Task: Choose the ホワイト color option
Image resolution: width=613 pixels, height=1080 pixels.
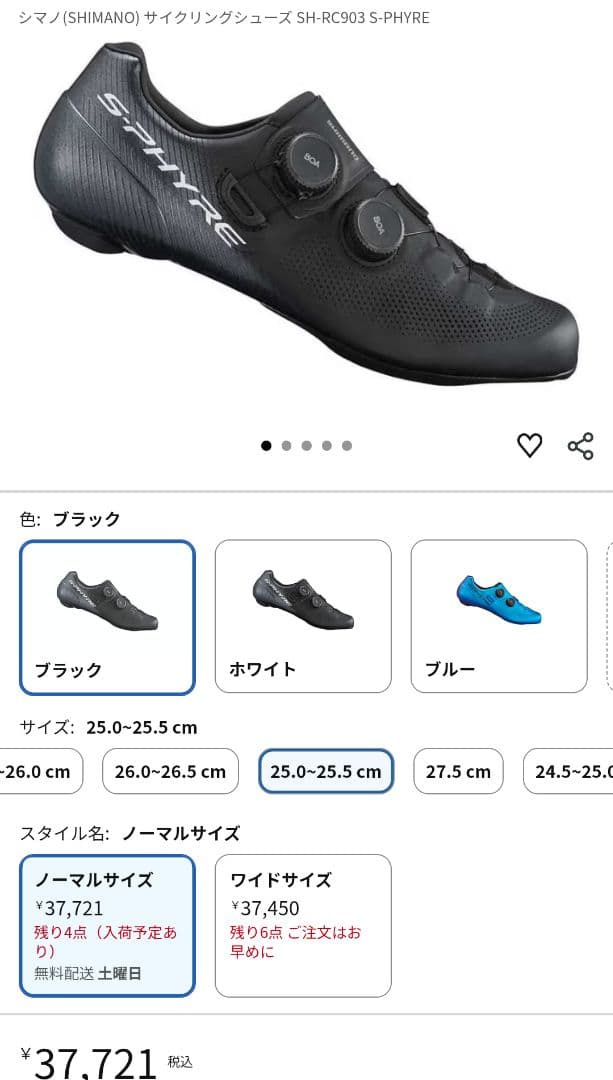Action: (x=303, y=617)
